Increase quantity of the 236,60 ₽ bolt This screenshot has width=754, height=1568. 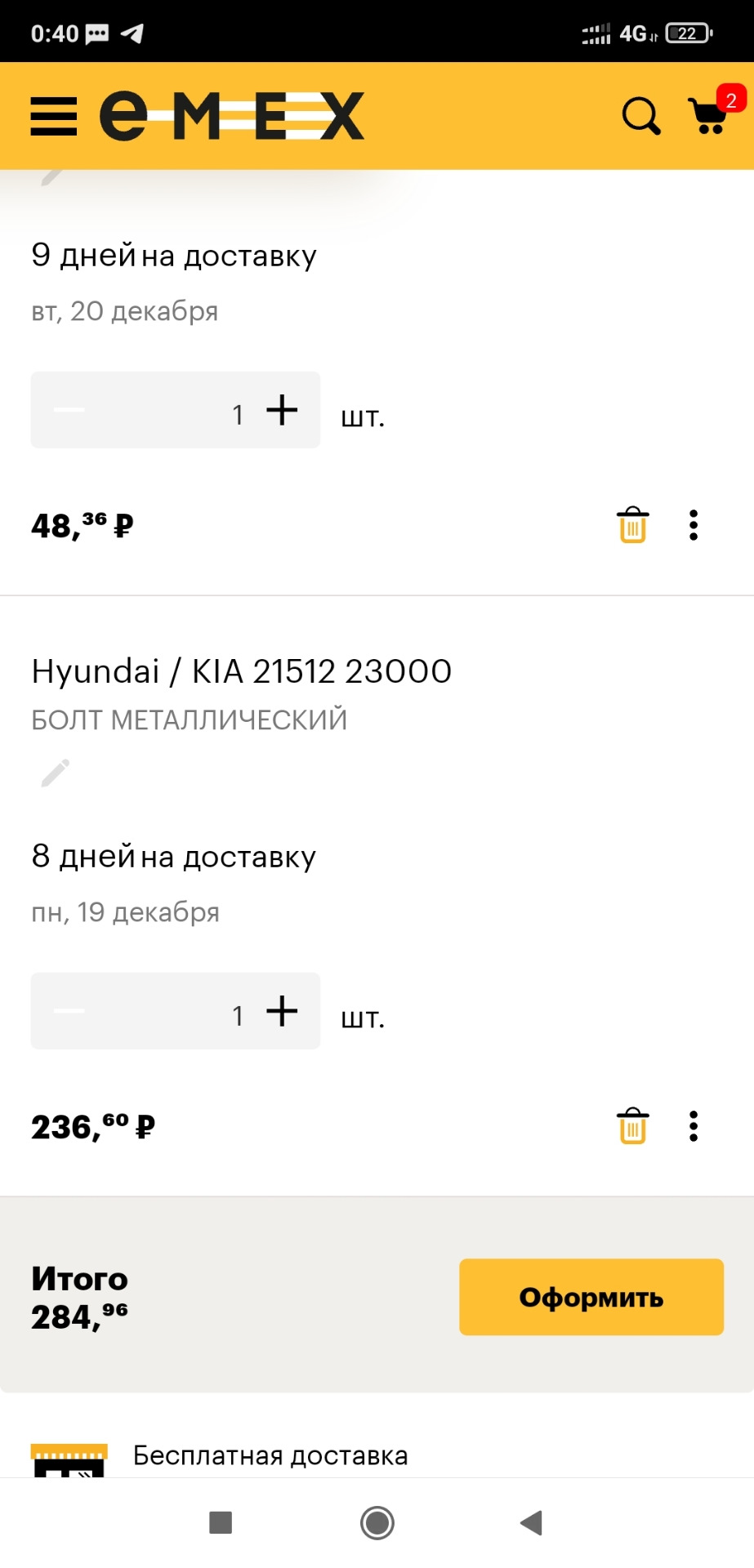point(282,1011)
